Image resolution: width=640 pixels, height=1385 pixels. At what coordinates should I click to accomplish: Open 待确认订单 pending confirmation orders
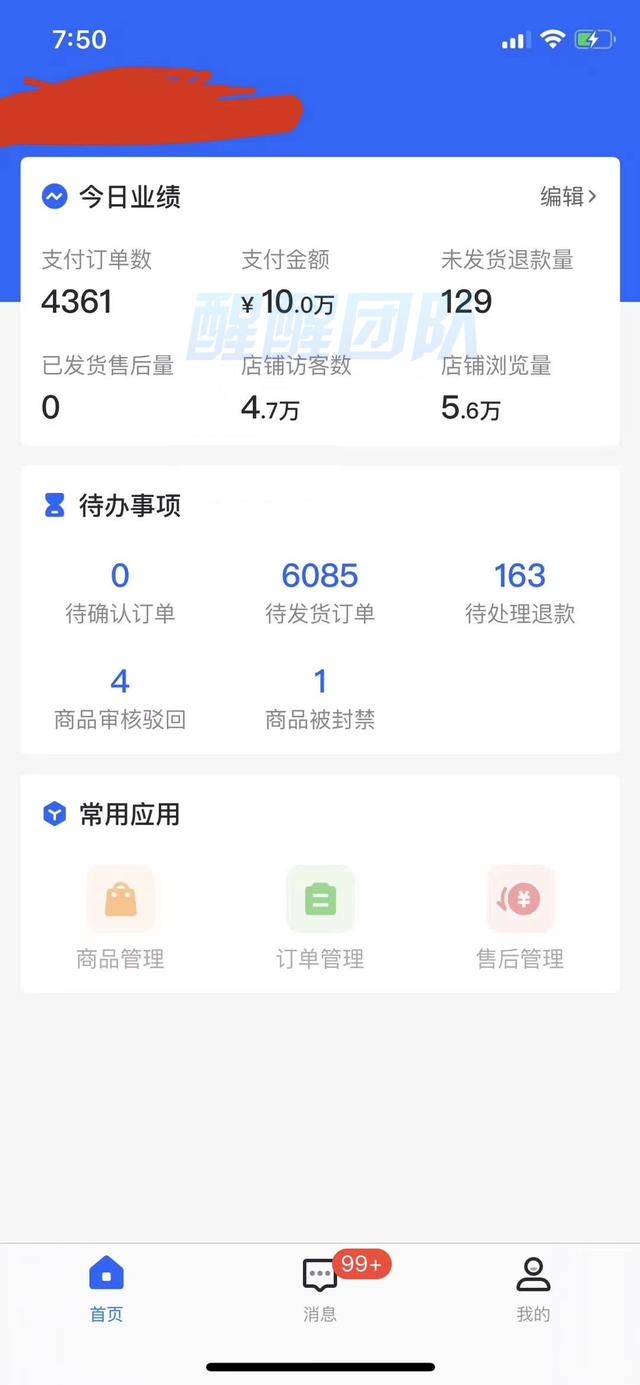click(x=120, y=592)
